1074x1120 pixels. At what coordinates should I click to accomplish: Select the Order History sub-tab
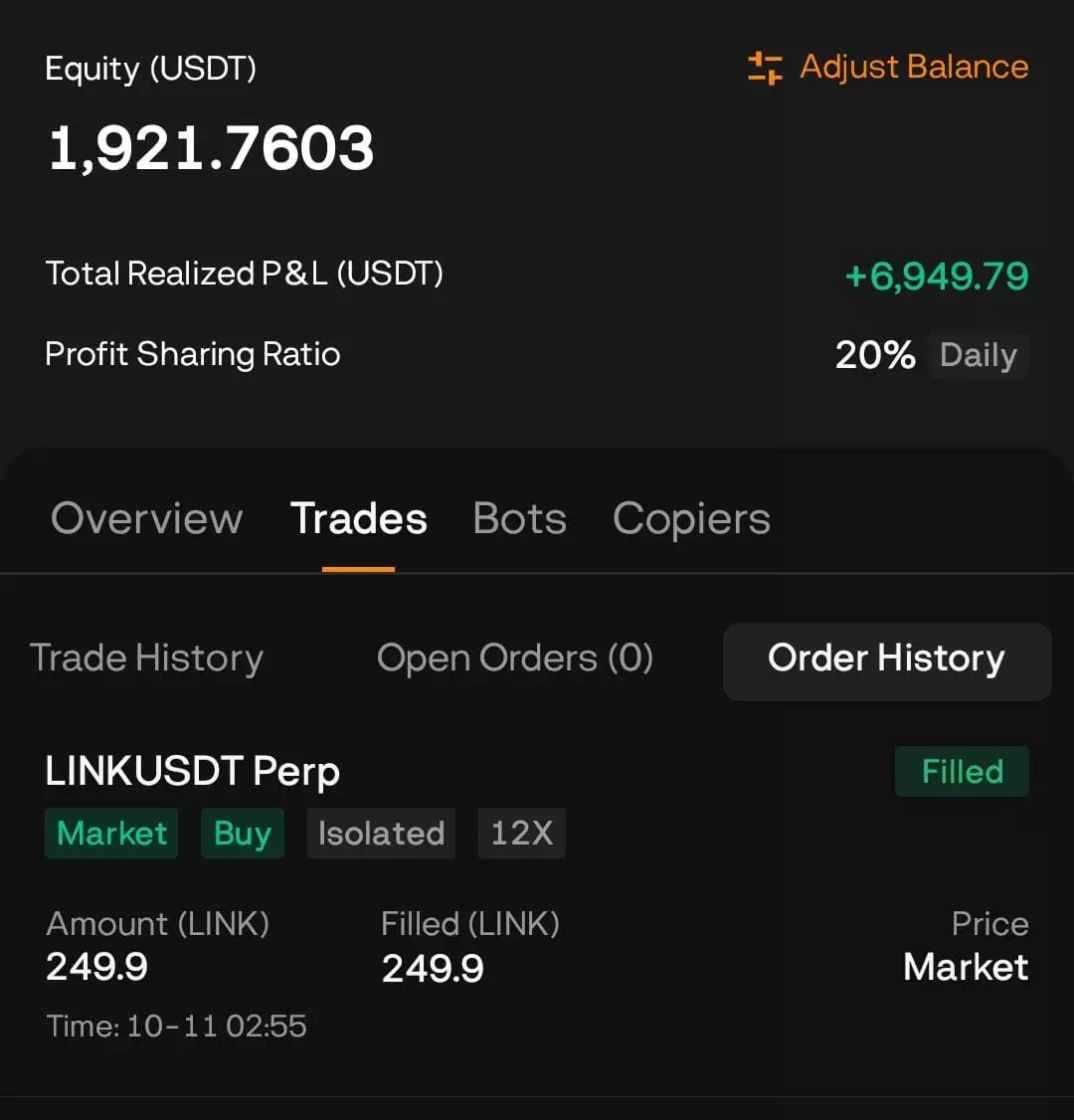pos(886,658)
